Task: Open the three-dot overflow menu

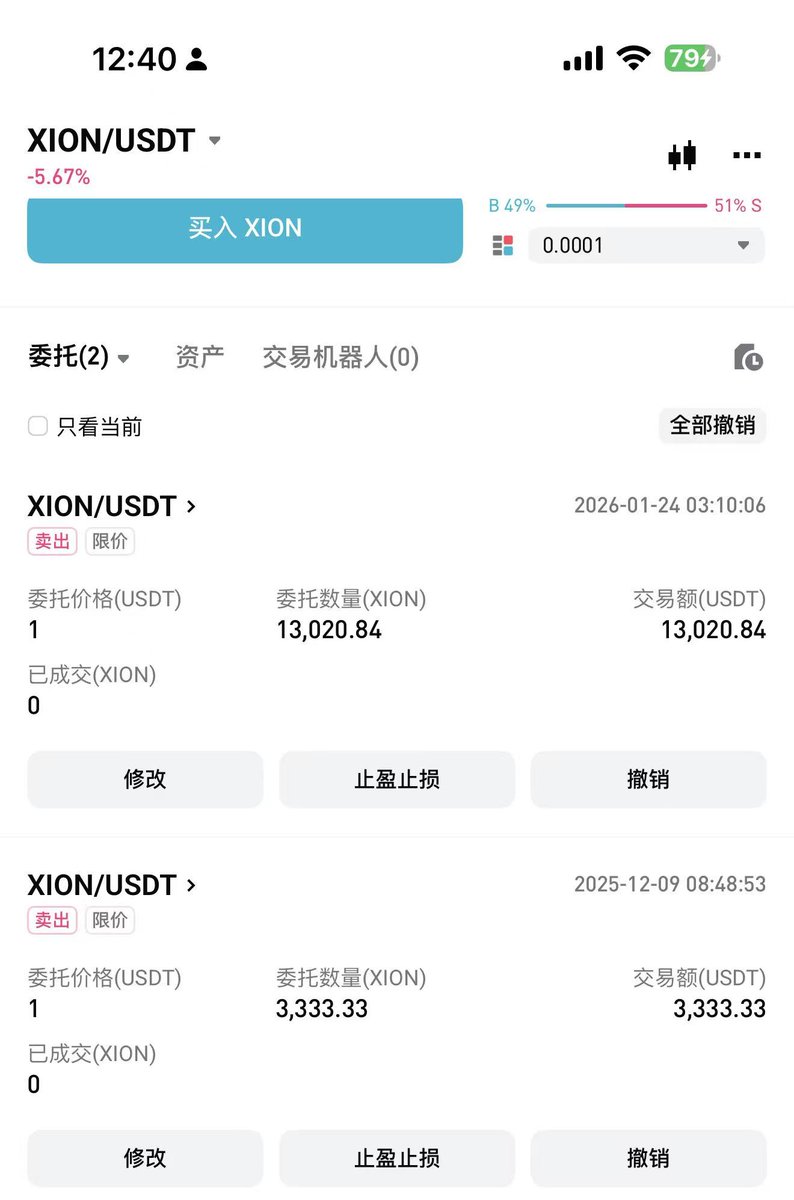Action: (x=747, y=156)
